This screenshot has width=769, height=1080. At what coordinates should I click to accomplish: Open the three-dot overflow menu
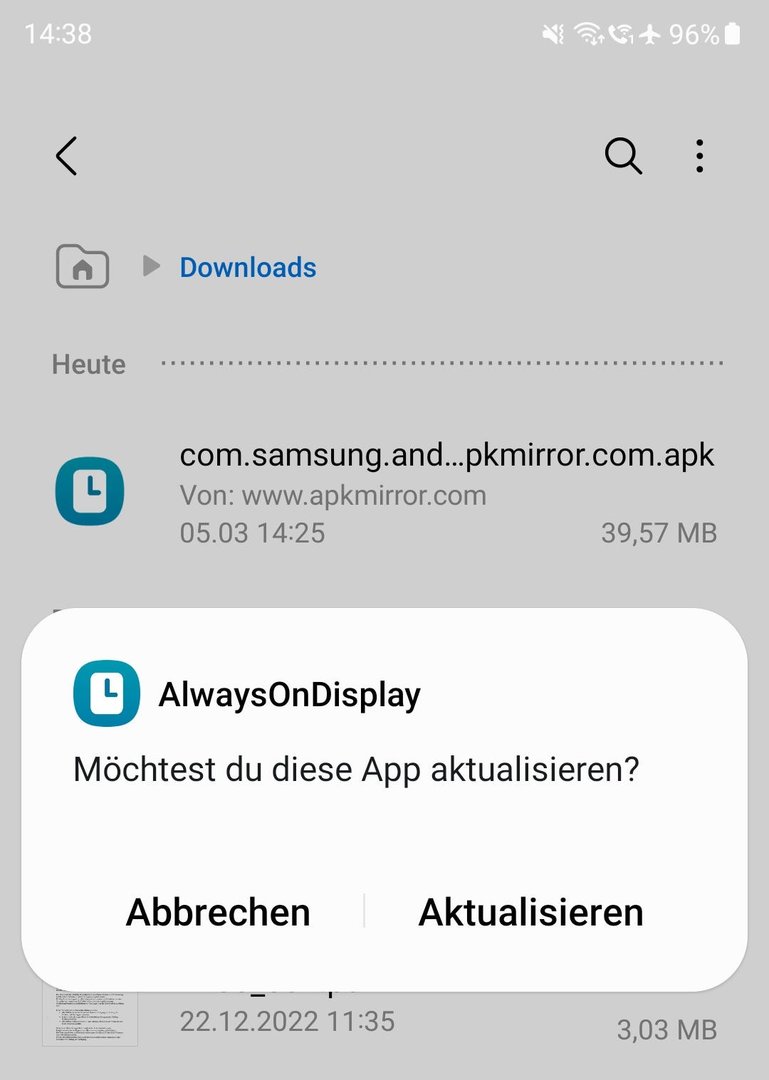[699, 156]
